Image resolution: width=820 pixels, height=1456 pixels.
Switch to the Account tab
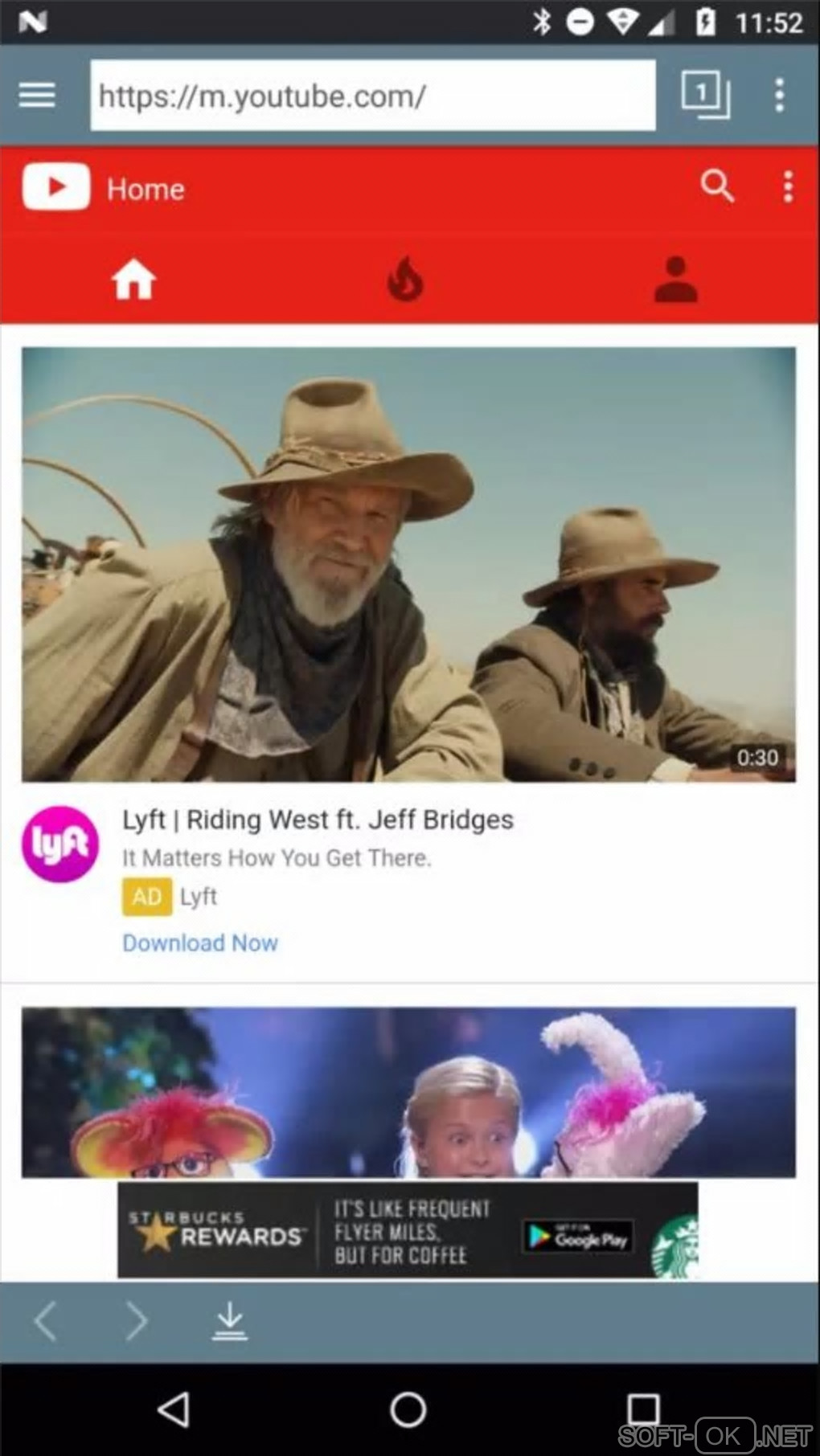click(675, 279)
